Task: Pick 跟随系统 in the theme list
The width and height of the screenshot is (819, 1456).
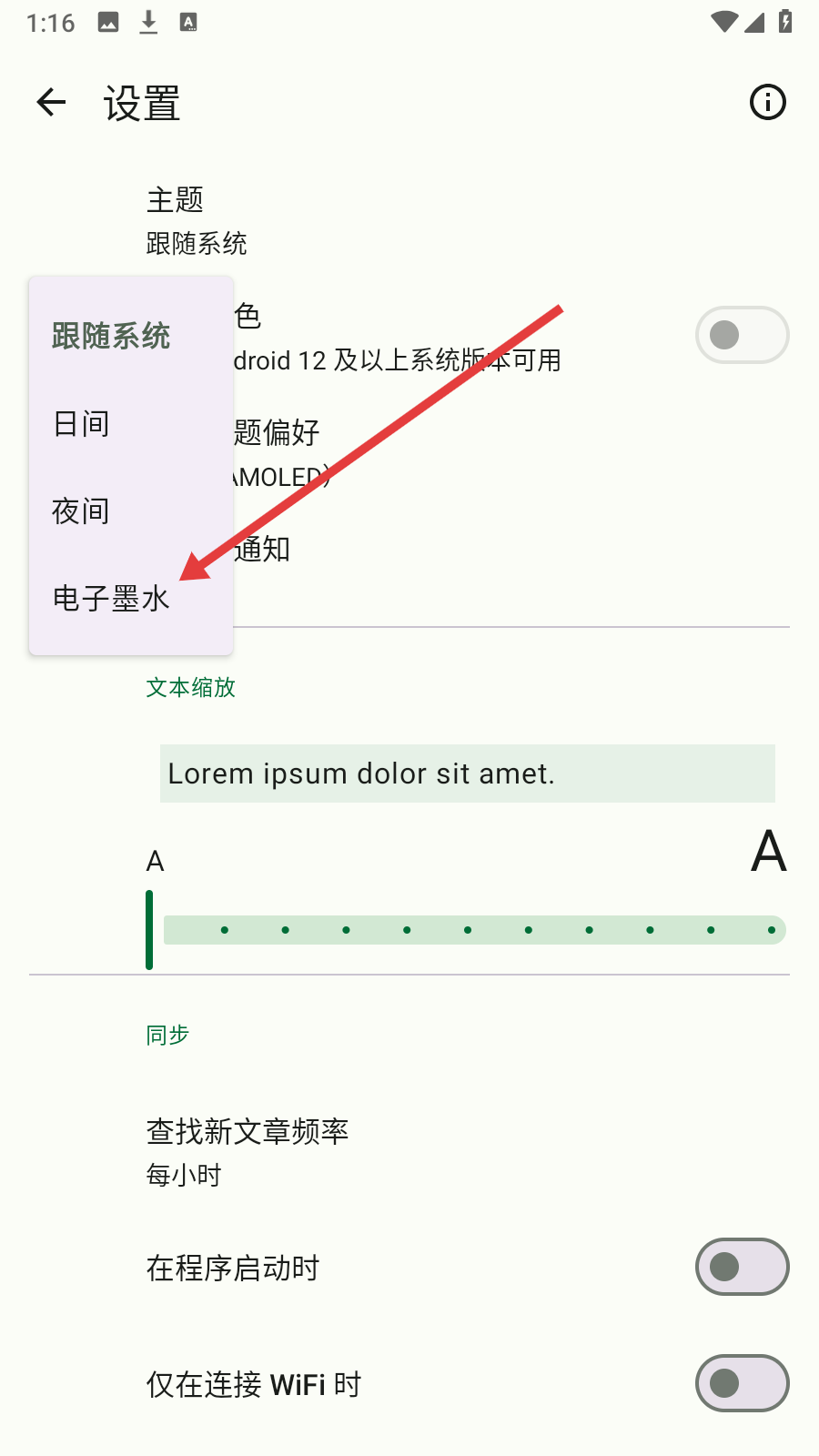Action: 110,336
